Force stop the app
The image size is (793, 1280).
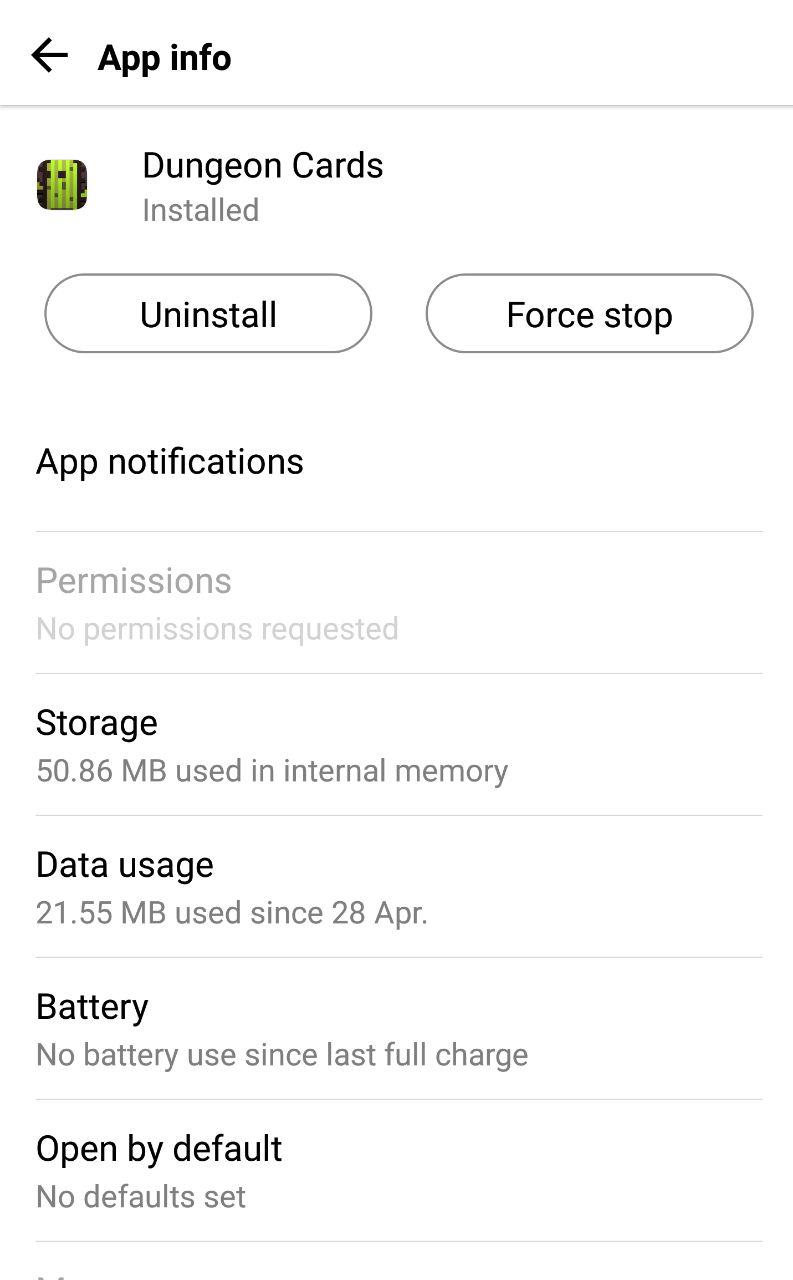pyautogui.click(x=589, y=314)
